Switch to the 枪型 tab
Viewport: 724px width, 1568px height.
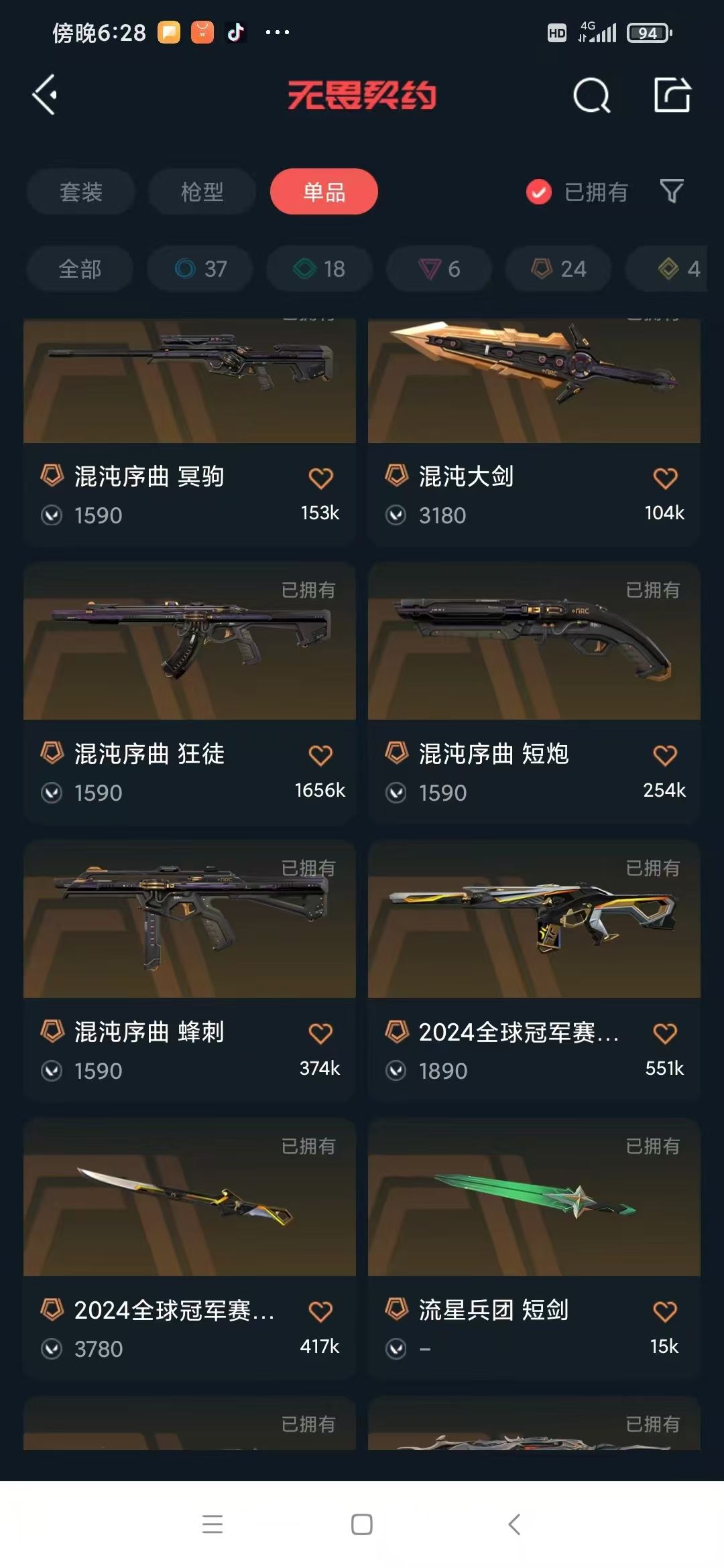202,192
